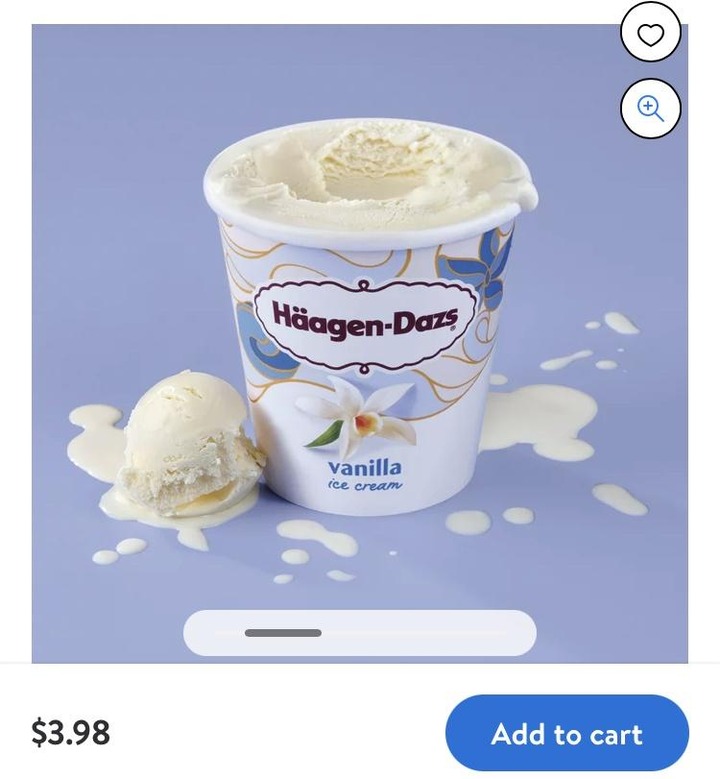Toggle favorite status for this ice cream
Image resolution: width=720 pixels, height=779 pixels.
click(x=650, y=32)
